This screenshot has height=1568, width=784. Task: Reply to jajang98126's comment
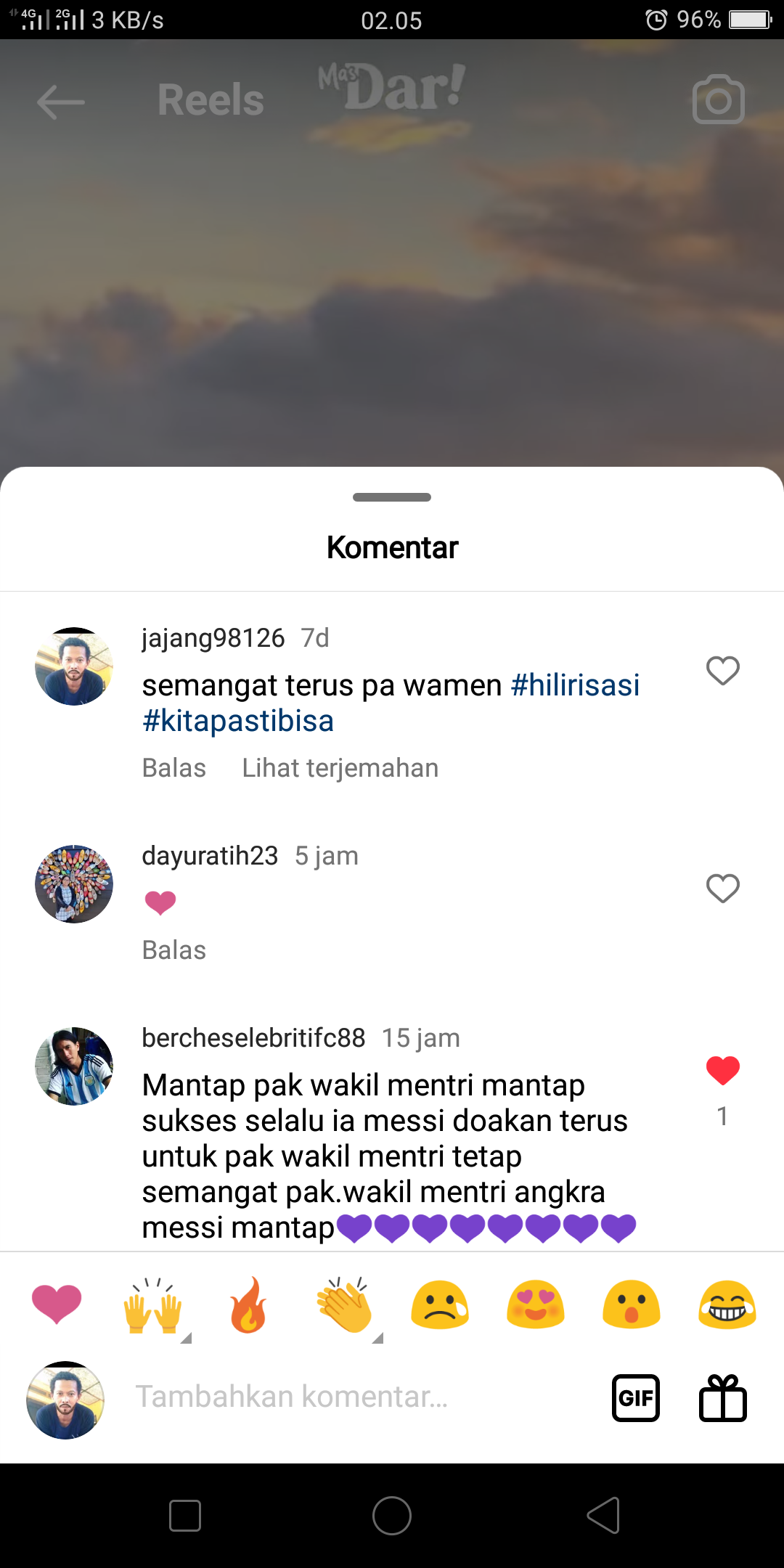[174, 768]
